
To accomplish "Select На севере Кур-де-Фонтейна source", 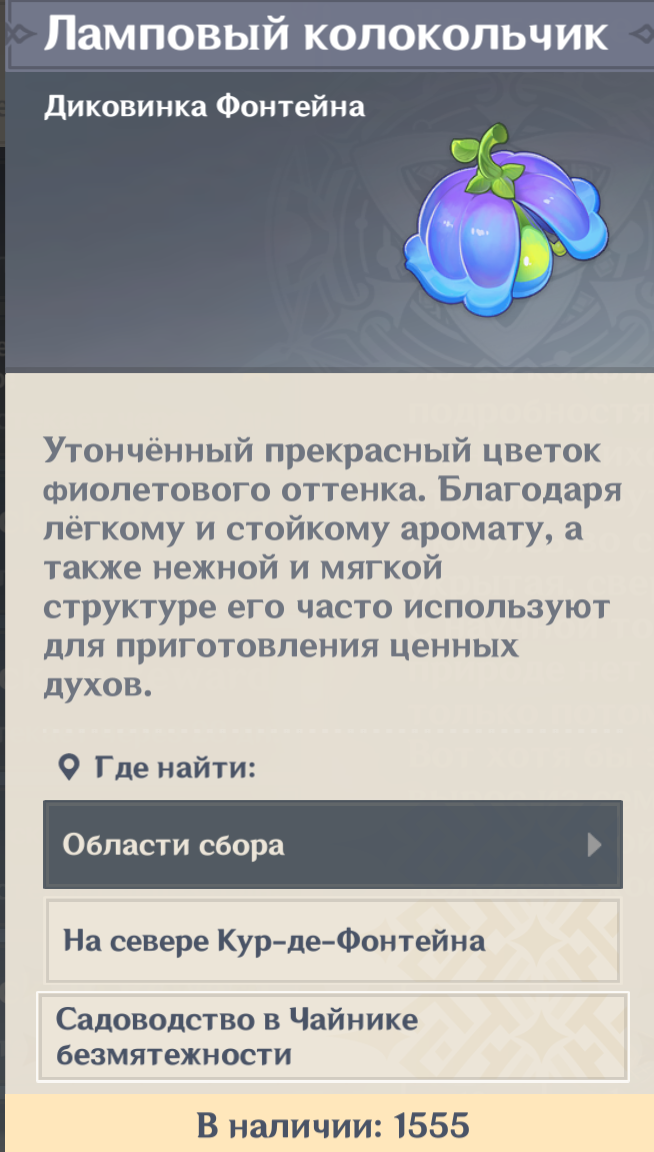I will click(333, 940).
